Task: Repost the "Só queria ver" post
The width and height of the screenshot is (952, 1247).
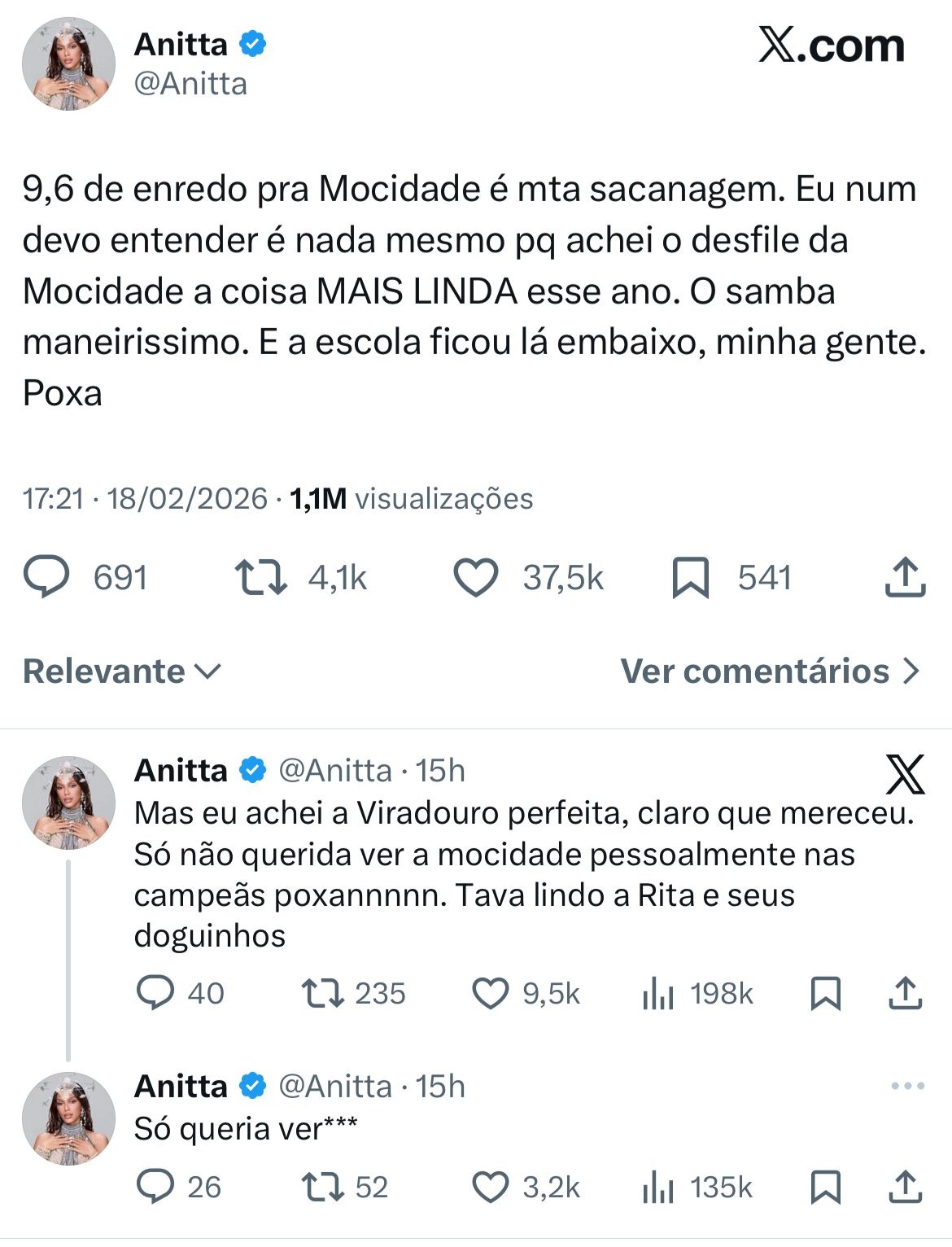Action: pyautogui.click(x=323, y=1187)
